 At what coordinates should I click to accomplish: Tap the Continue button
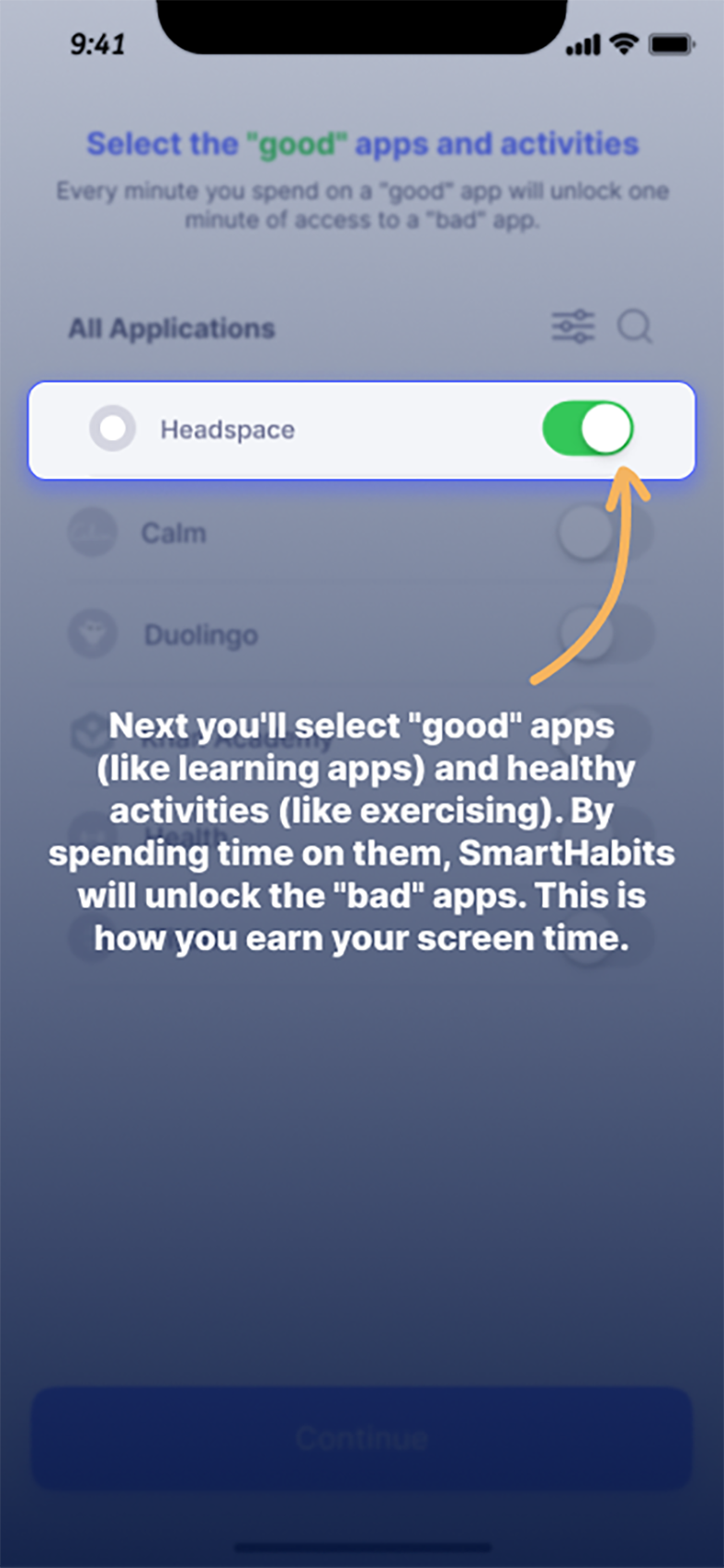tap(362, 1437)
